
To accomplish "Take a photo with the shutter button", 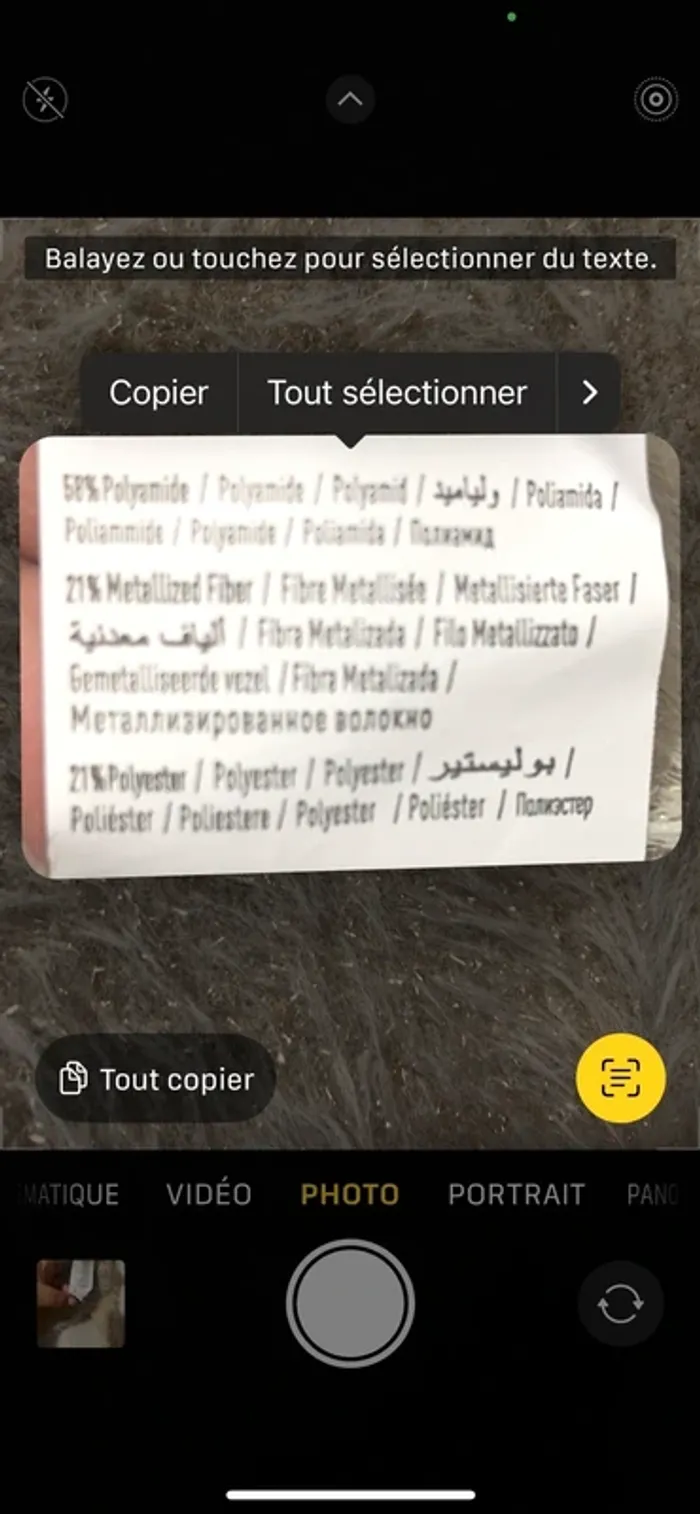I will (x=350, y=1304).
